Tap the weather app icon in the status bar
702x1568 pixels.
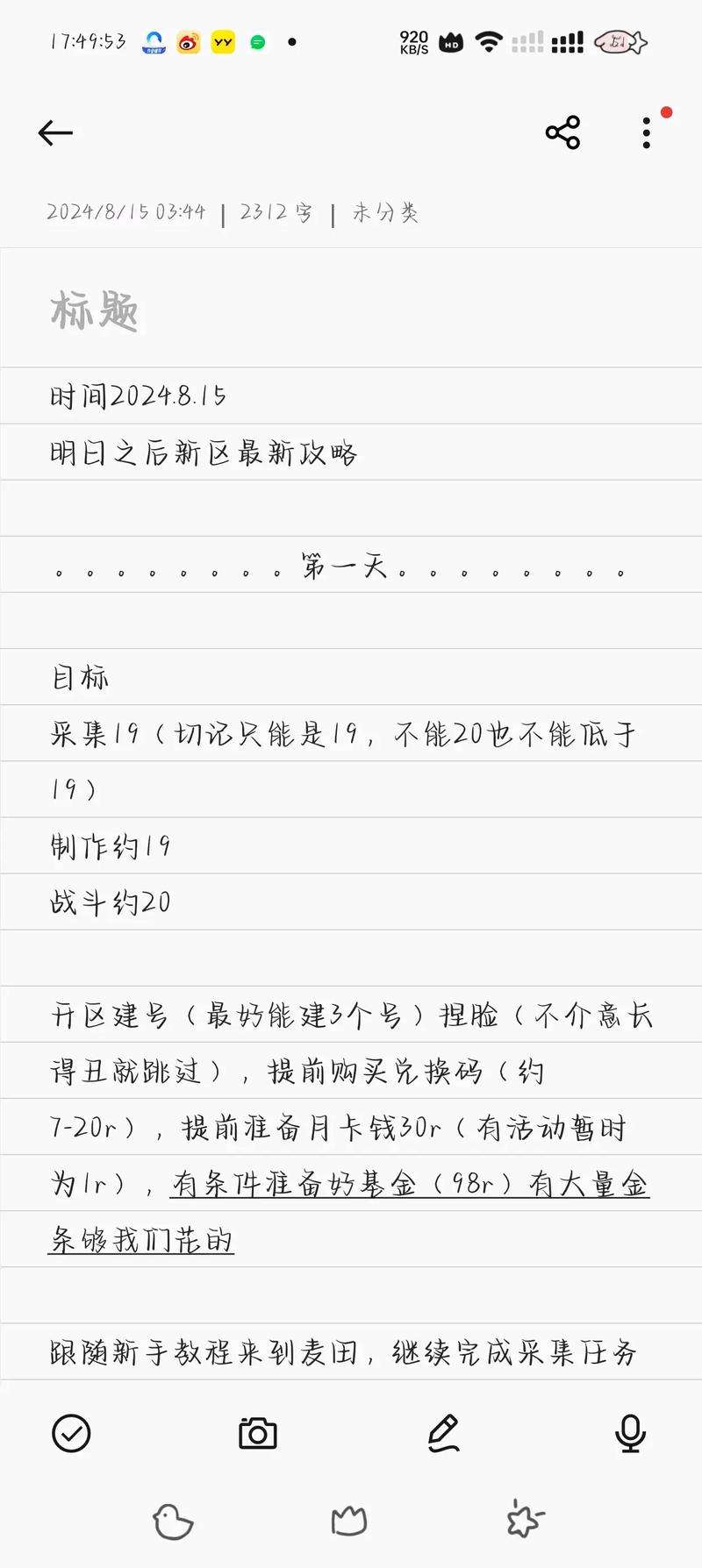pyautogui.click(x=153, y=42)
